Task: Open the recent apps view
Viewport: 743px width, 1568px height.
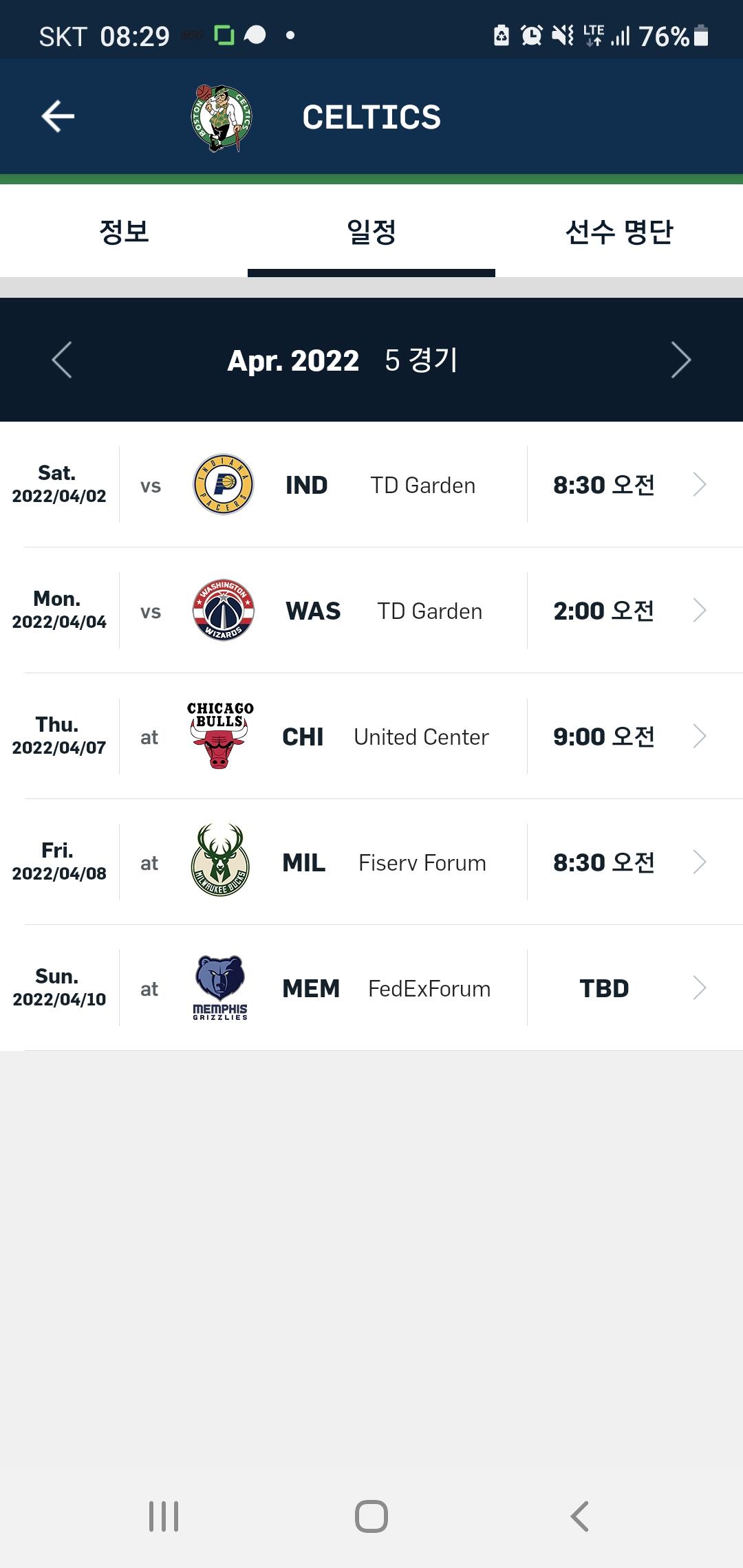Action: tap(164, 1516)
